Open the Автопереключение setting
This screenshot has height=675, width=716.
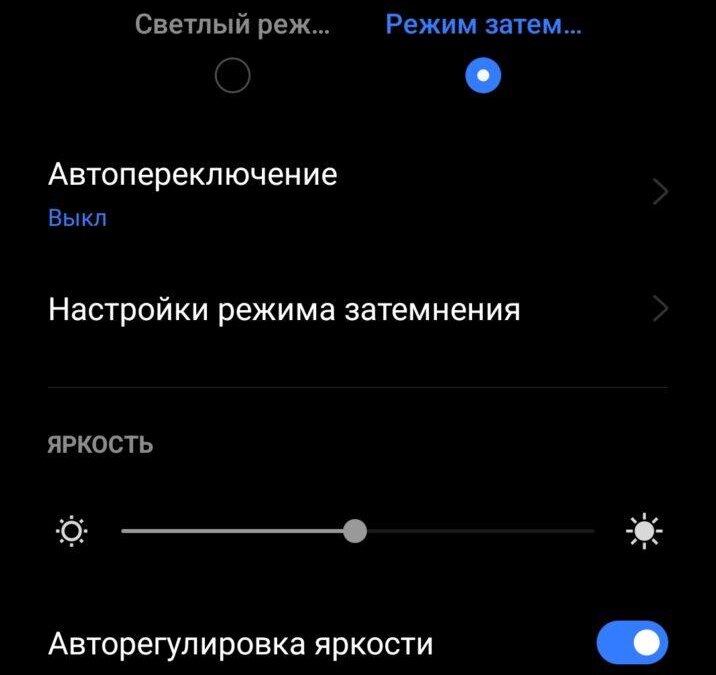357,192
